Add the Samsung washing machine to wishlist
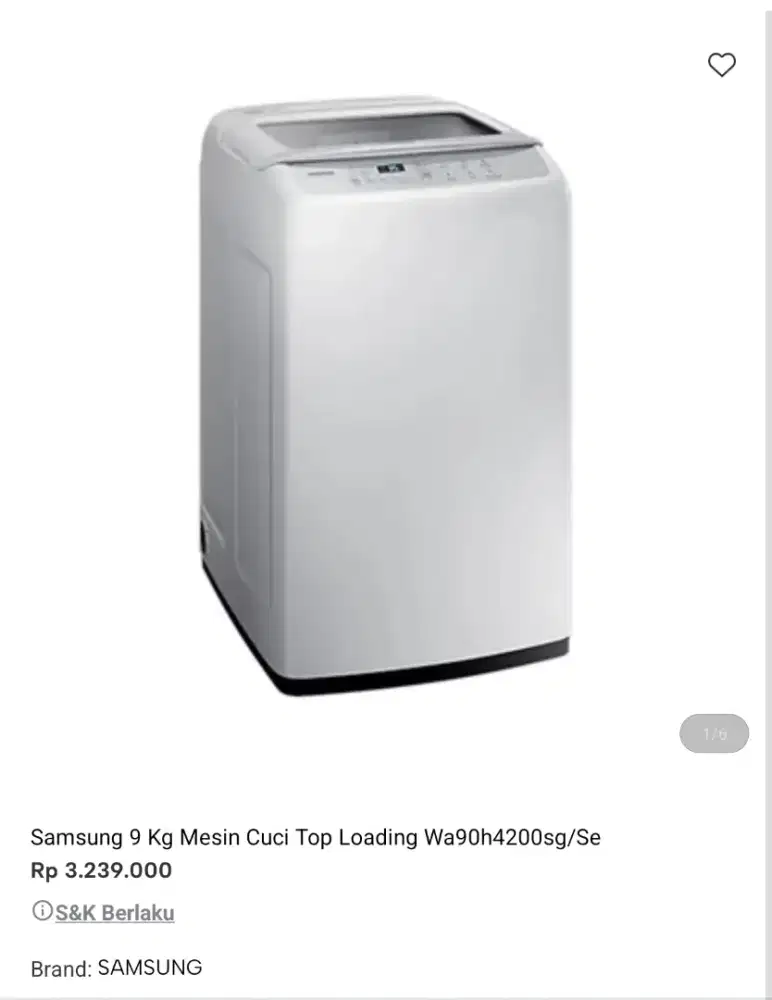 [x=721, y=65]
